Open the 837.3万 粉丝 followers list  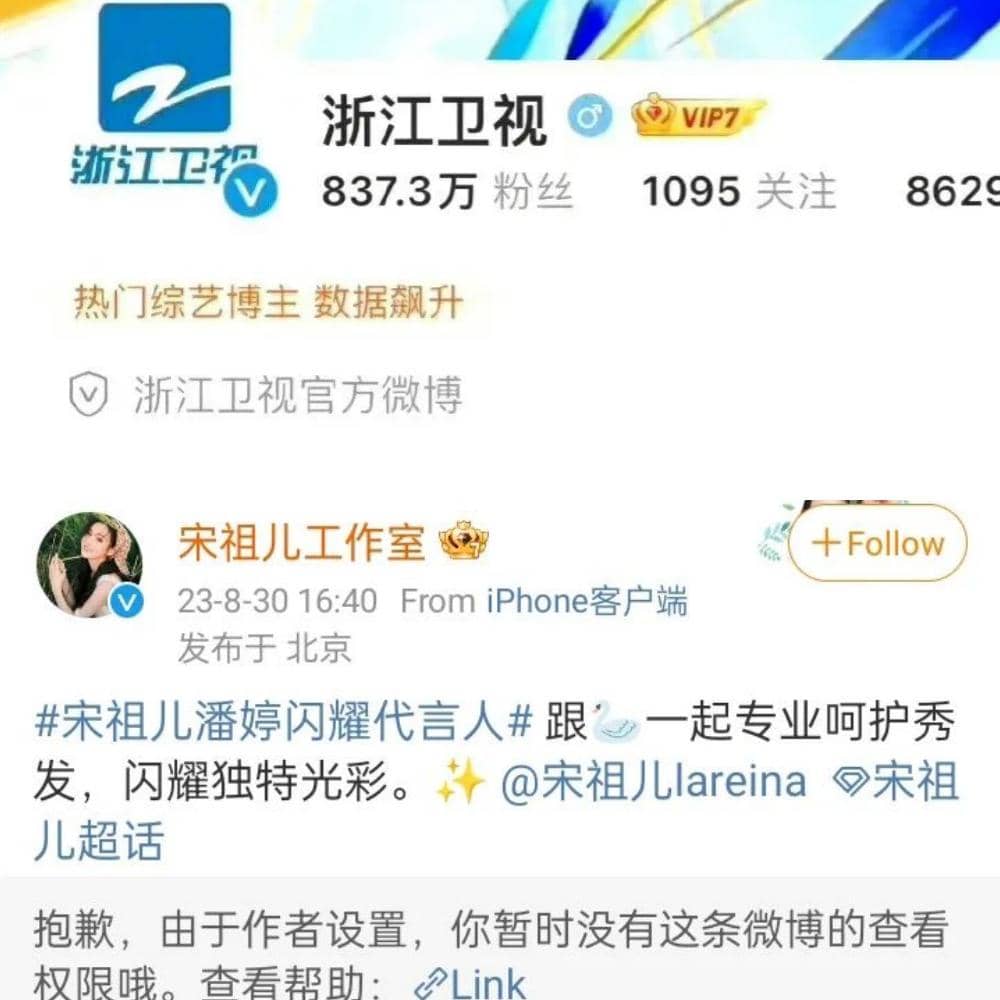click(x=447, y=191)
